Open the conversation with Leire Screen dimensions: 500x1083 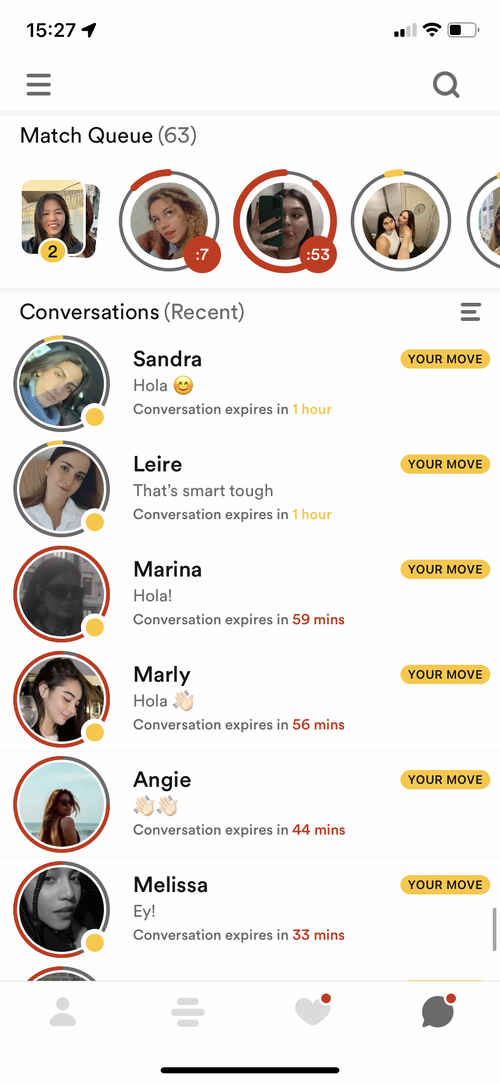(x=250, y=489)
